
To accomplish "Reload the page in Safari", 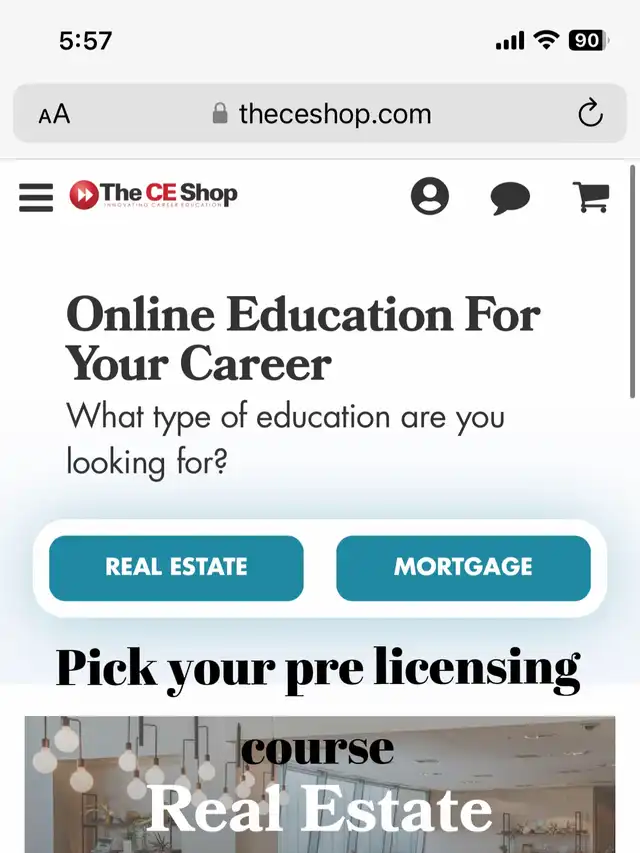I will pyautogui.click(x=590, y=114).
